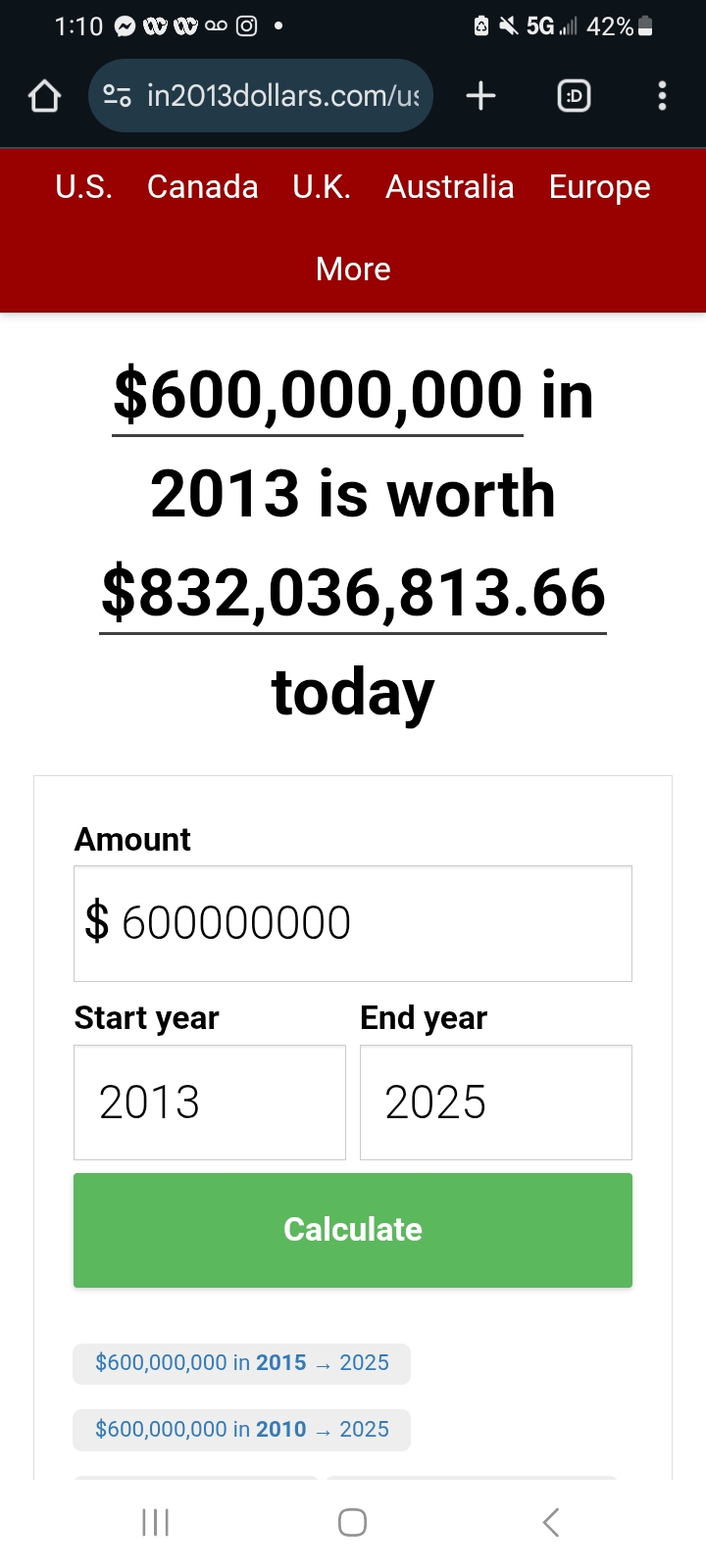
Task: Select the $600,000,000 in 2015 → 2025 chip
Action: tap(241, 1363)
